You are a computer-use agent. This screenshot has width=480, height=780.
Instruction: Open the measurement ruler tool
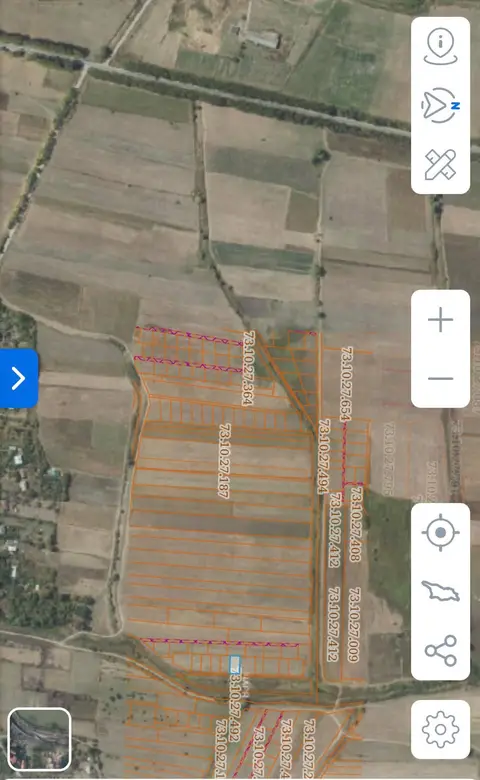coord(440,165)
